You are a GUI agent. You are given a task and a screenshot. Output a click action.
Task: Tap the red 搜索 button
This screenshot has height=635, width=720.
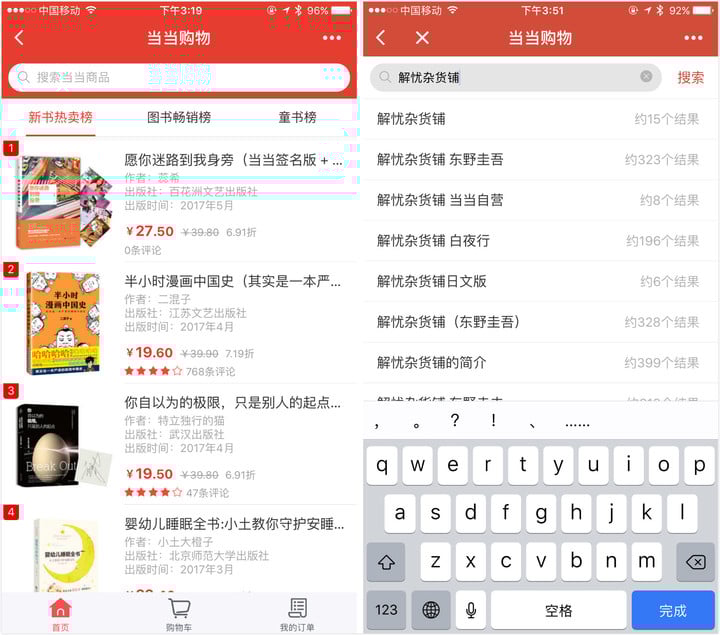tap(691, 77)
